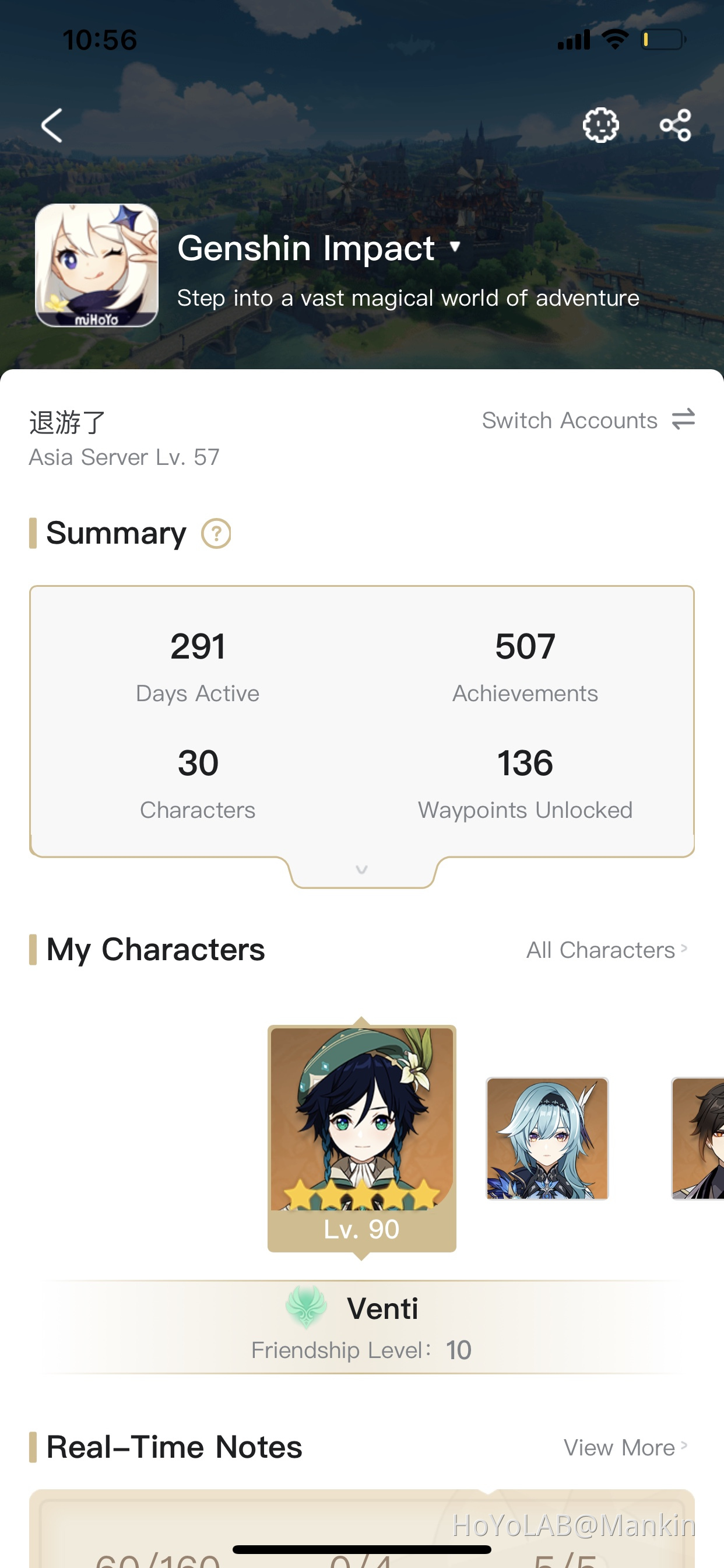Open View More for Real-Time Notes
The height and width of the screenshot is (1568, 724).
(625, 1447)
